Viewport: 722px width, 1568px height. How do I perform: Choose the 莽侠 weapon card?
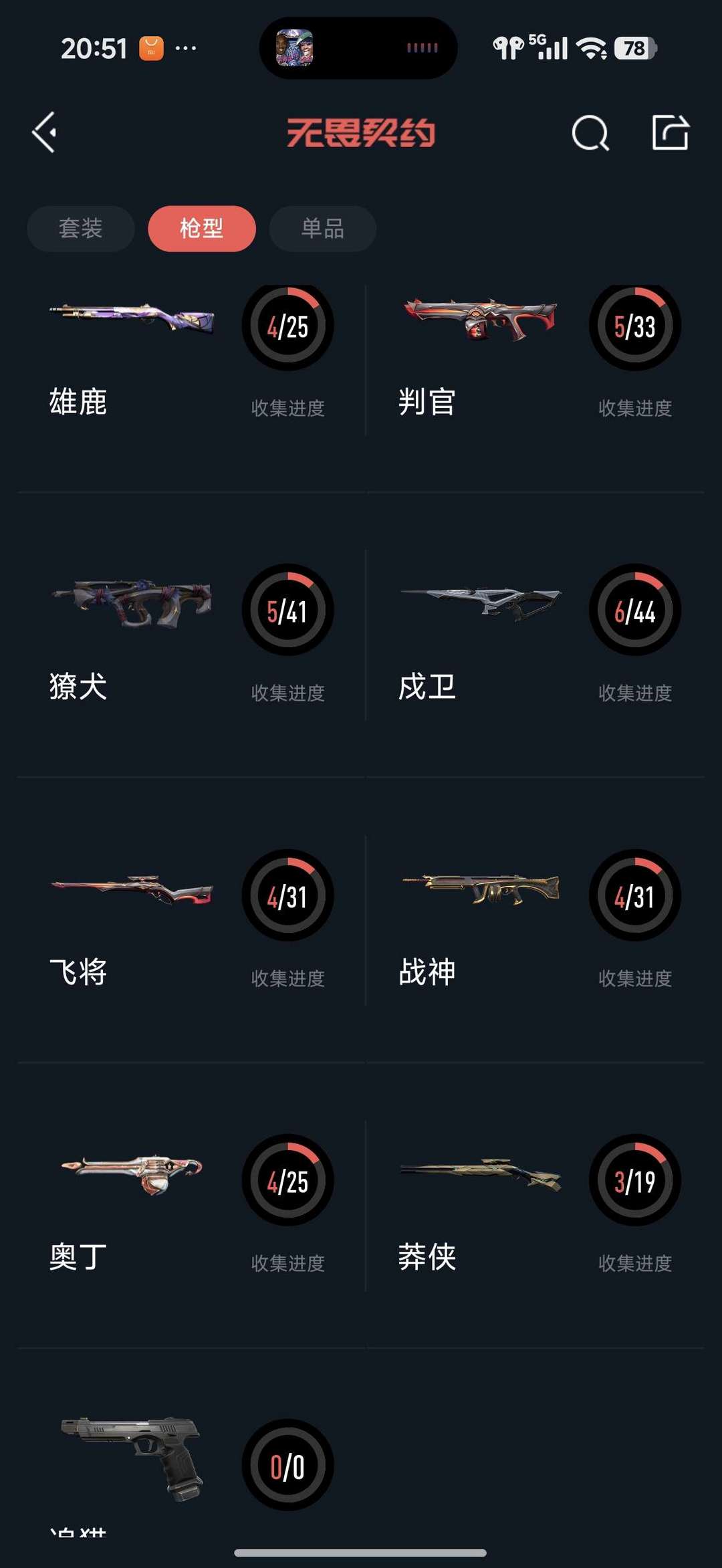click(x=535, y=1206)
